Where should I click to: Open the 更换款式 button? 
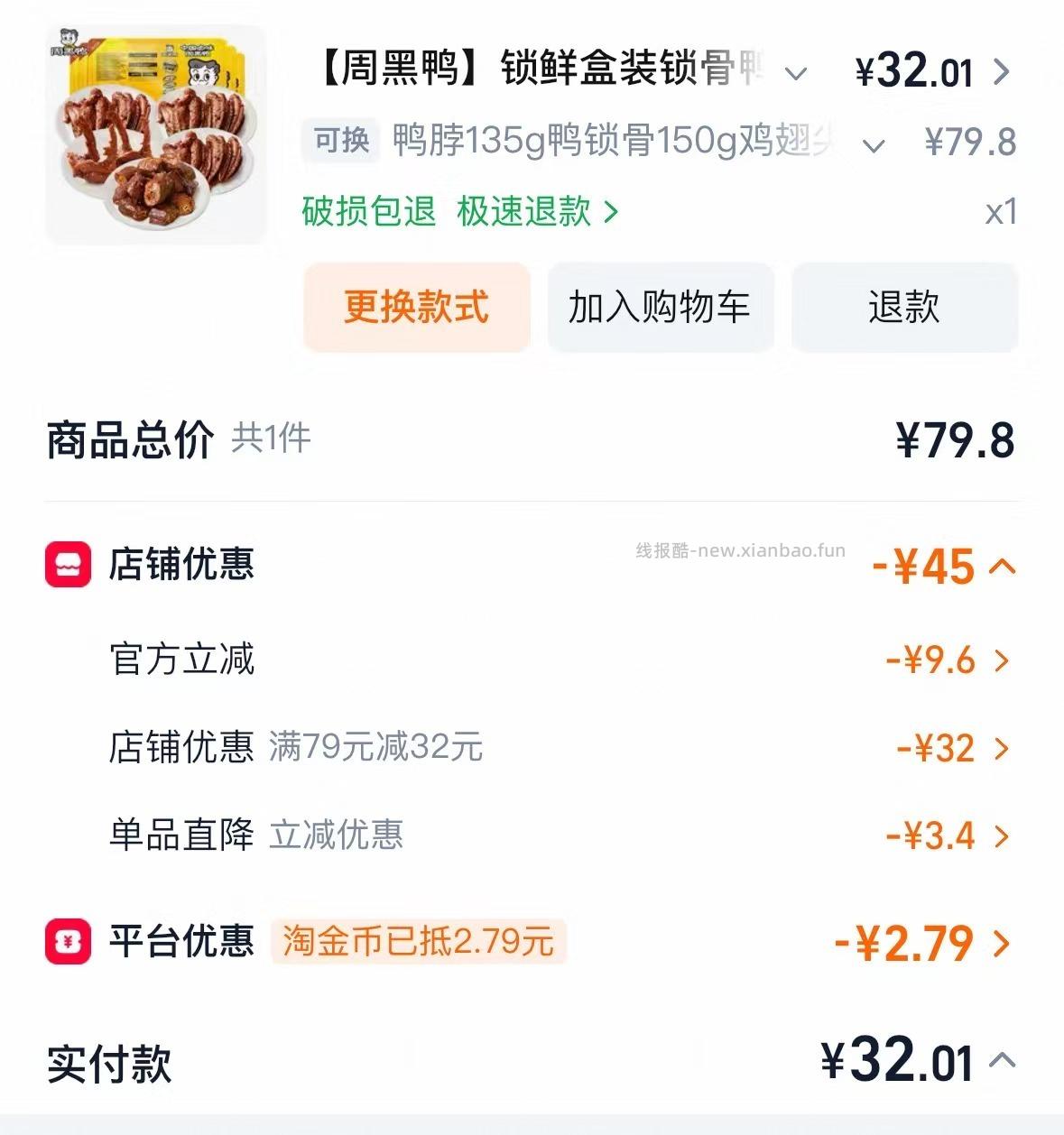[417, 308]
